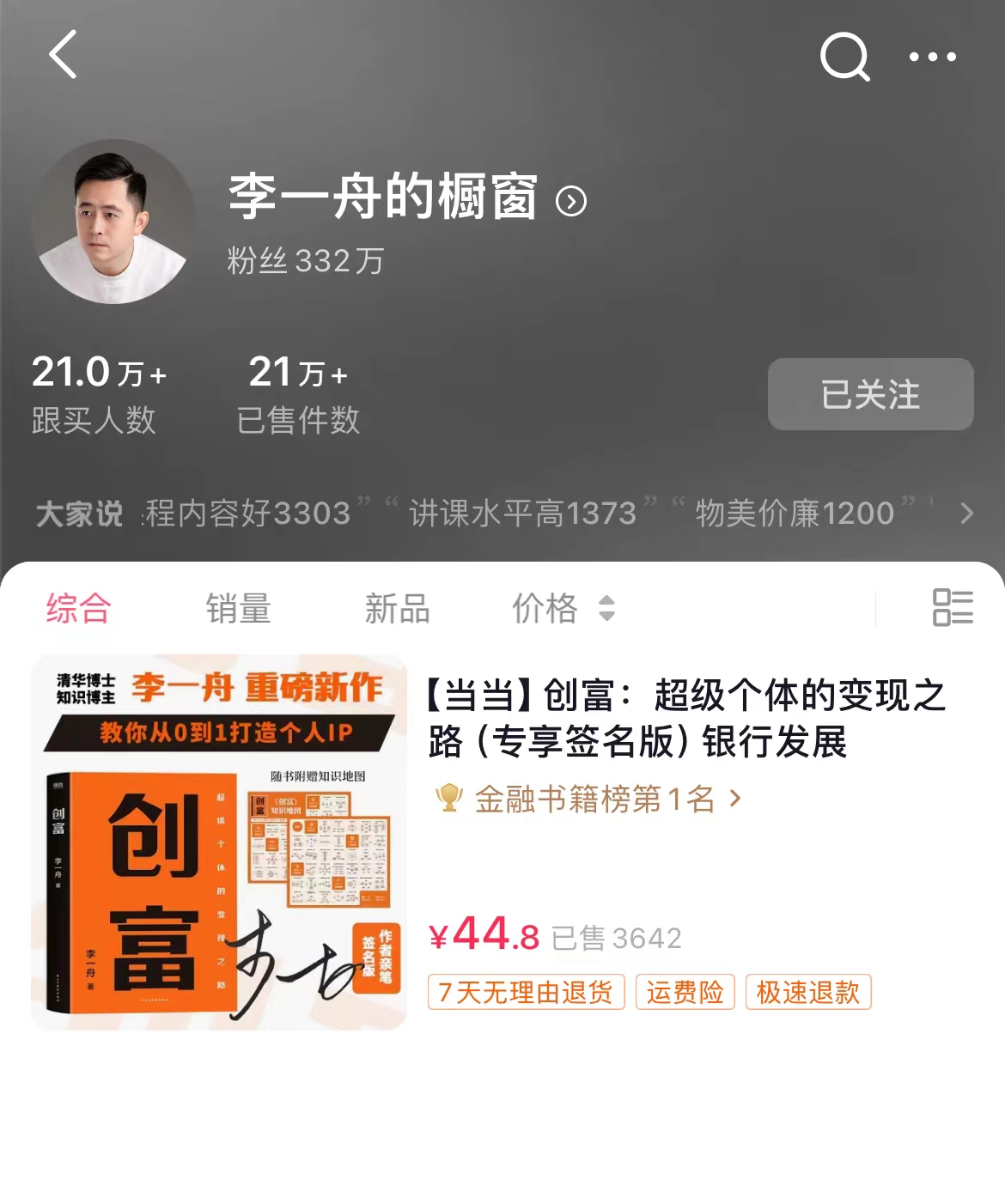Select the 综合 sorting tab

click(x=78, y=608)
